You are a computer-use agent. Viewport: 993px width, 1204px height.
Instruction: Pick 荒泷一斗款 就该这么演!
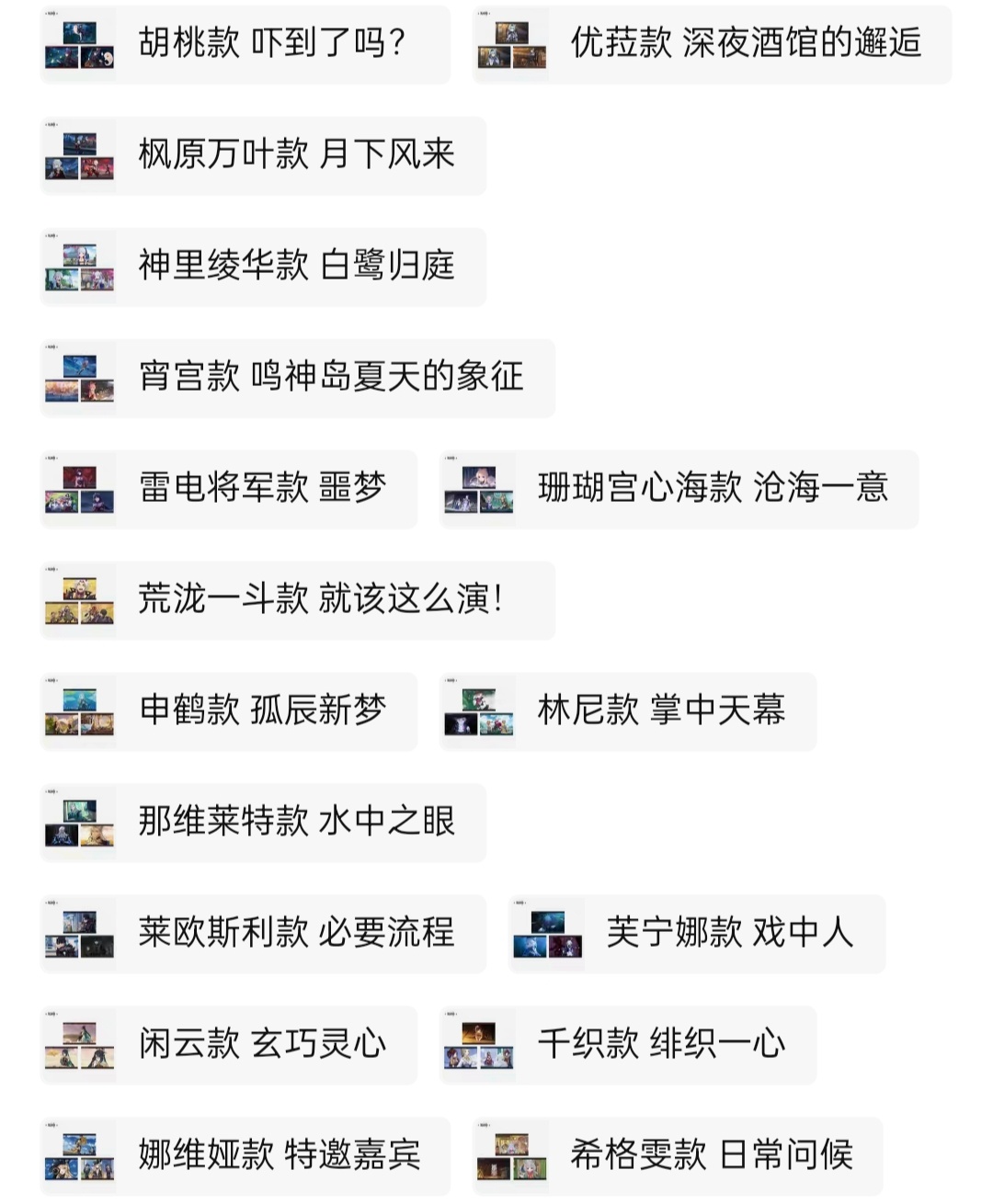coord(298,600)
